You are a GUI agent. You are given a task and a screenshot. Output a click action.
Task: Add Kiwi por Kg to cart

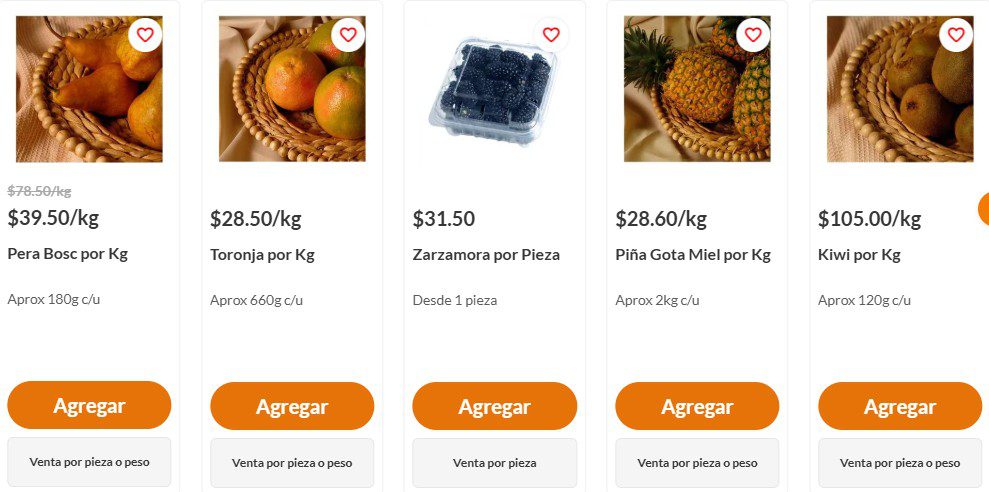900,407
